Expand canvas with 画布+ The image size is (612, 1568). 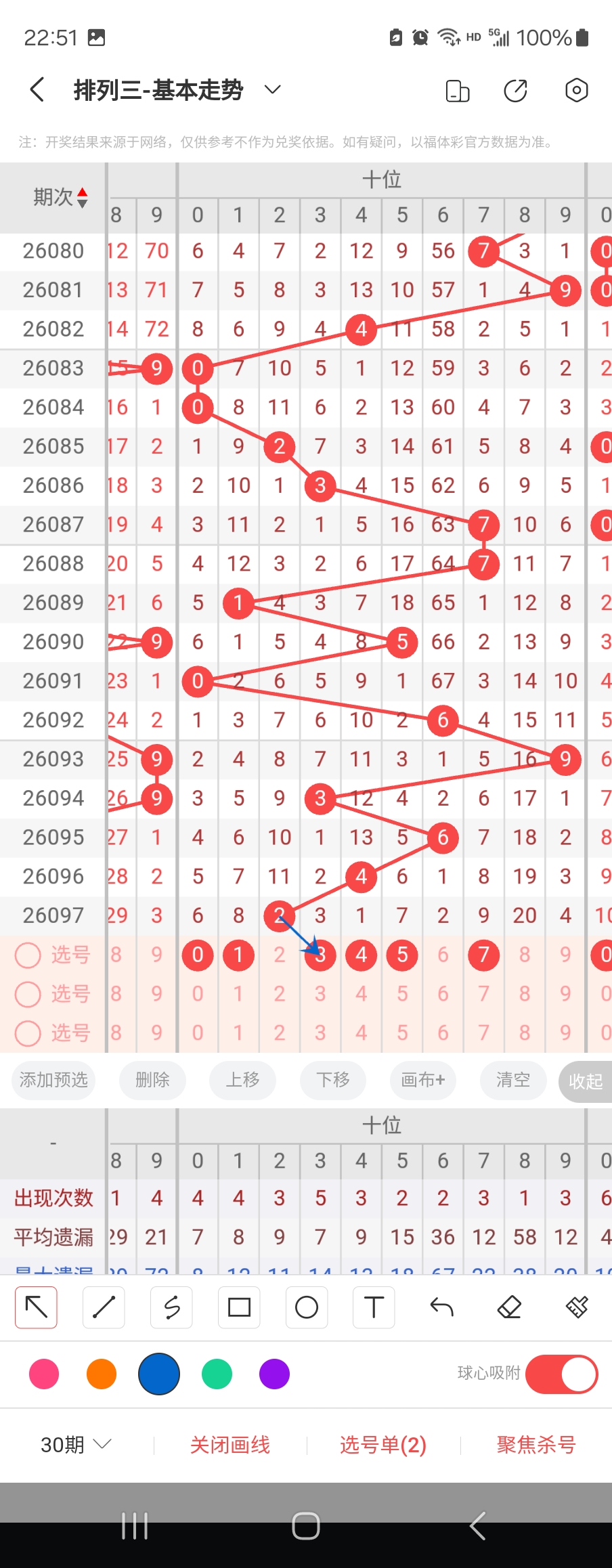(423, 1080)
